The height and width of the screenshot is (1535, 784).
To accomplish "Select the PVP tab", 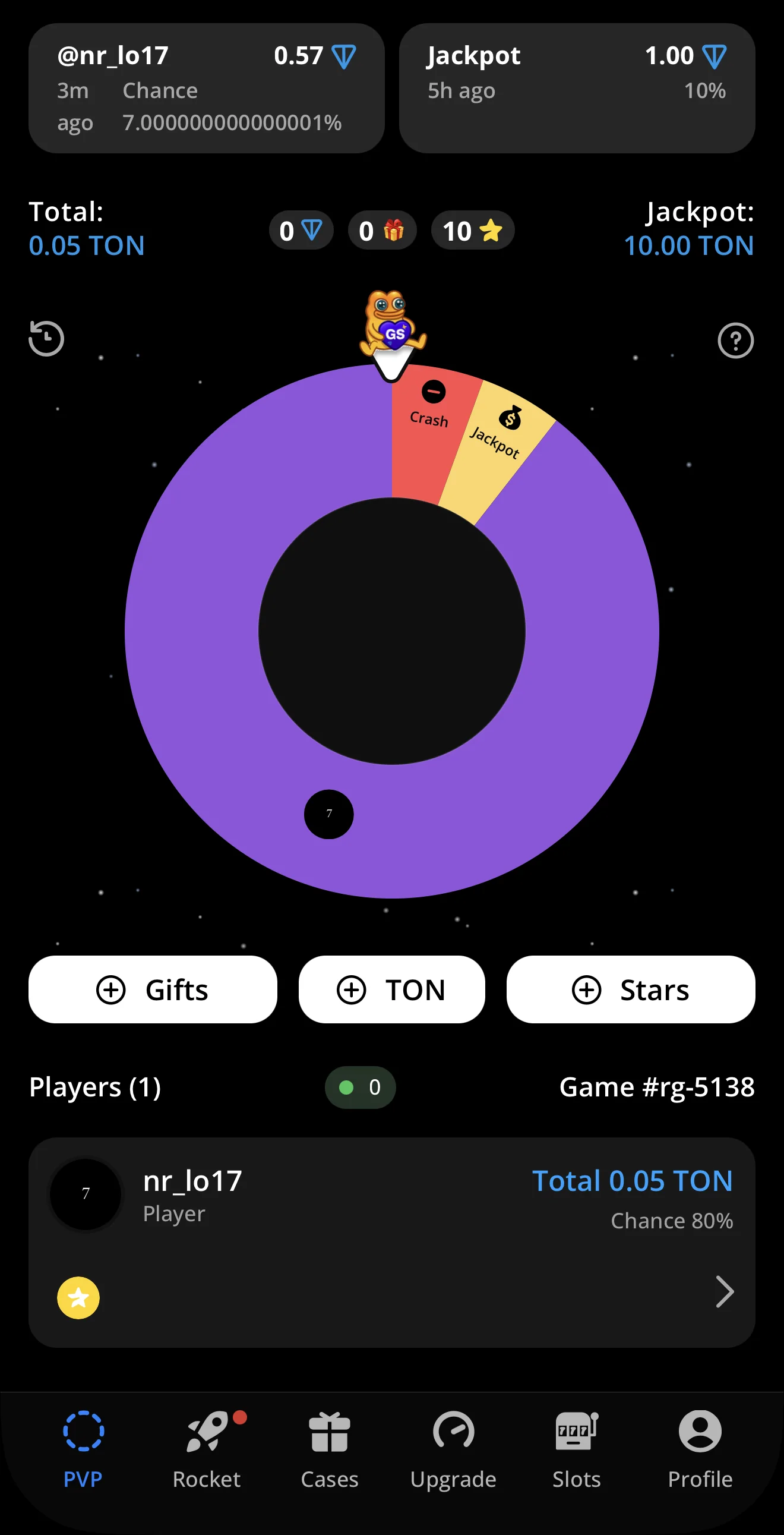I will [83, 1448].
